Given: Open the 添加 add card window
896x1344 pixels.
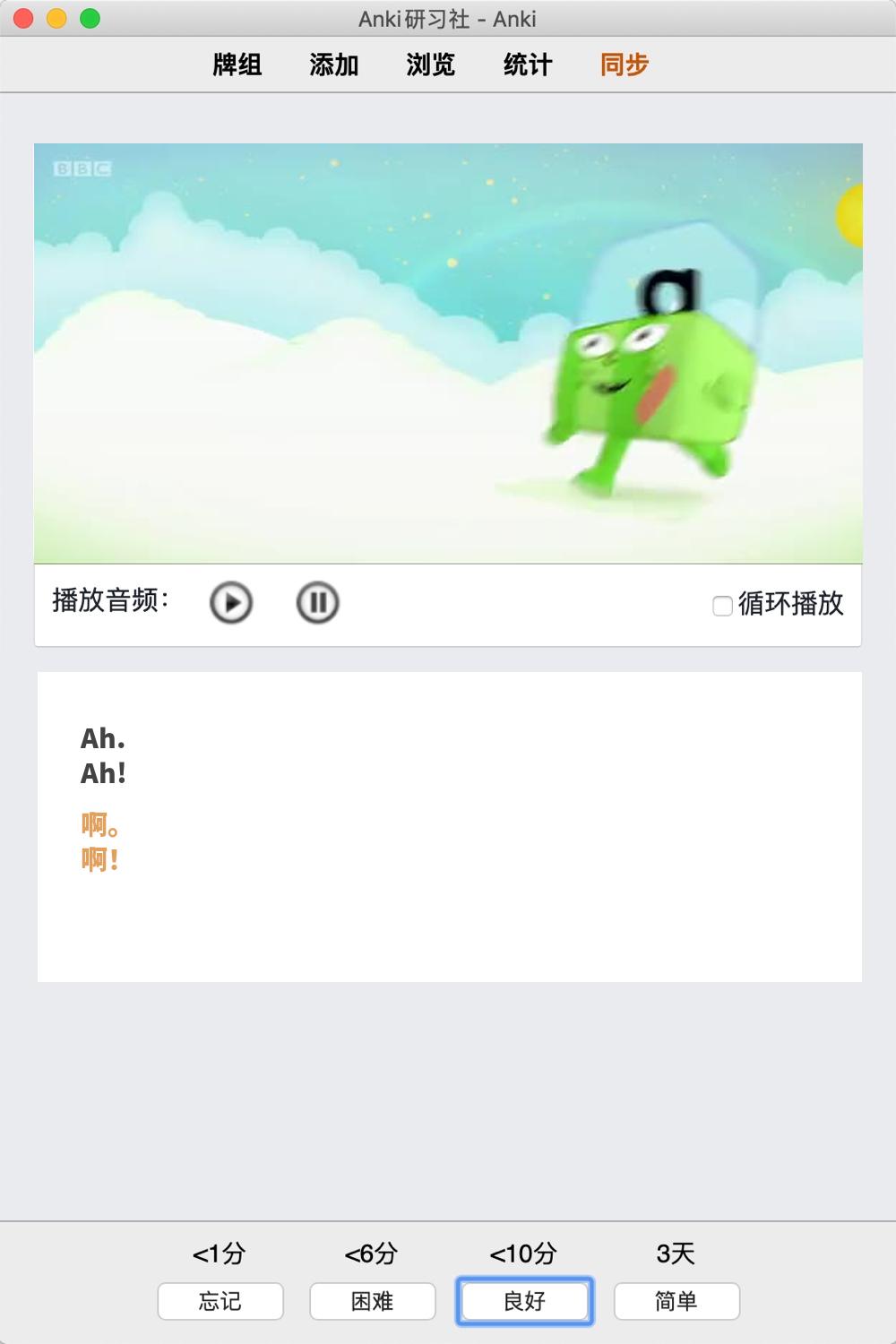Looking at the screenshot, I should (x=334, y=65).
